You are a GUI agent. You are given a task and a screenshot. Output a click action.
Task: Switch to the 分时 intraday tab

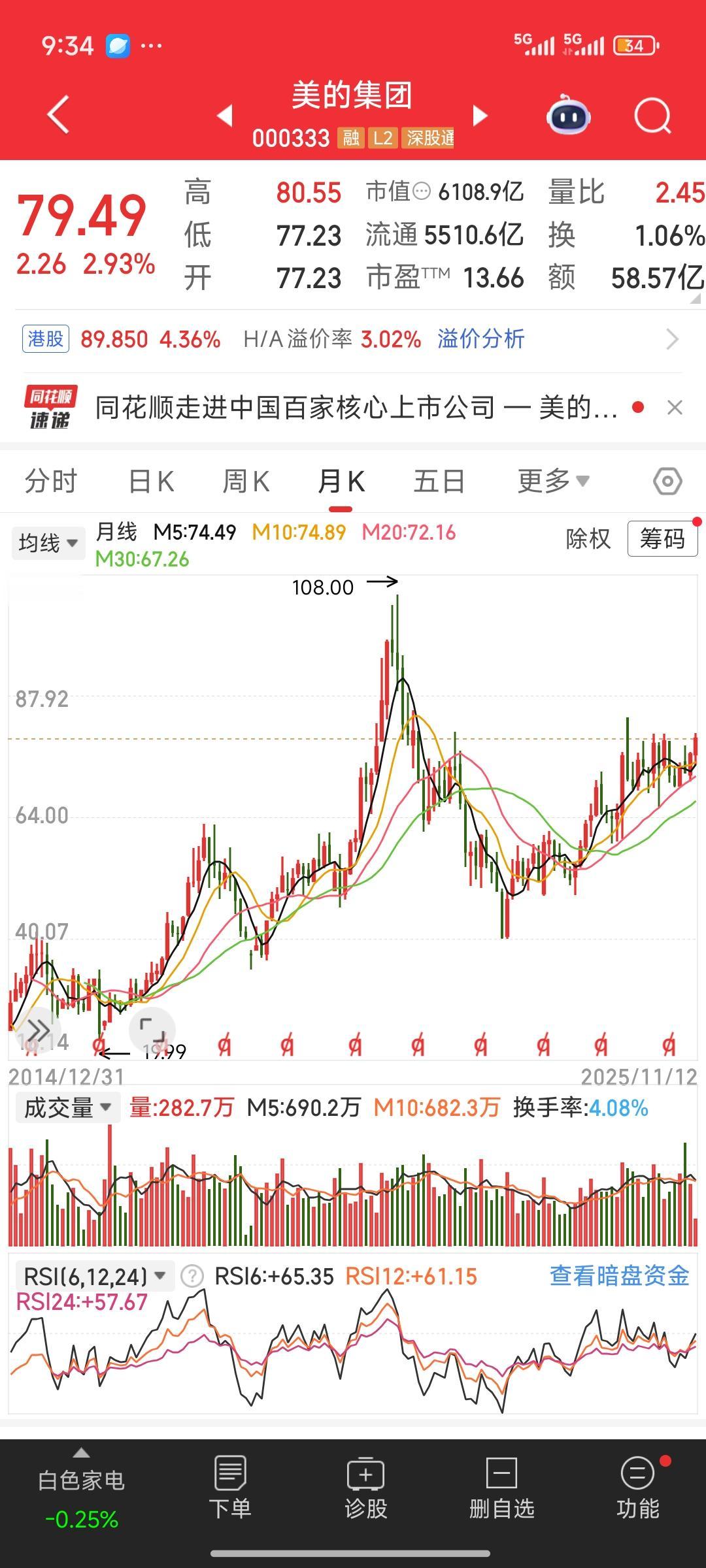point(51,481)
